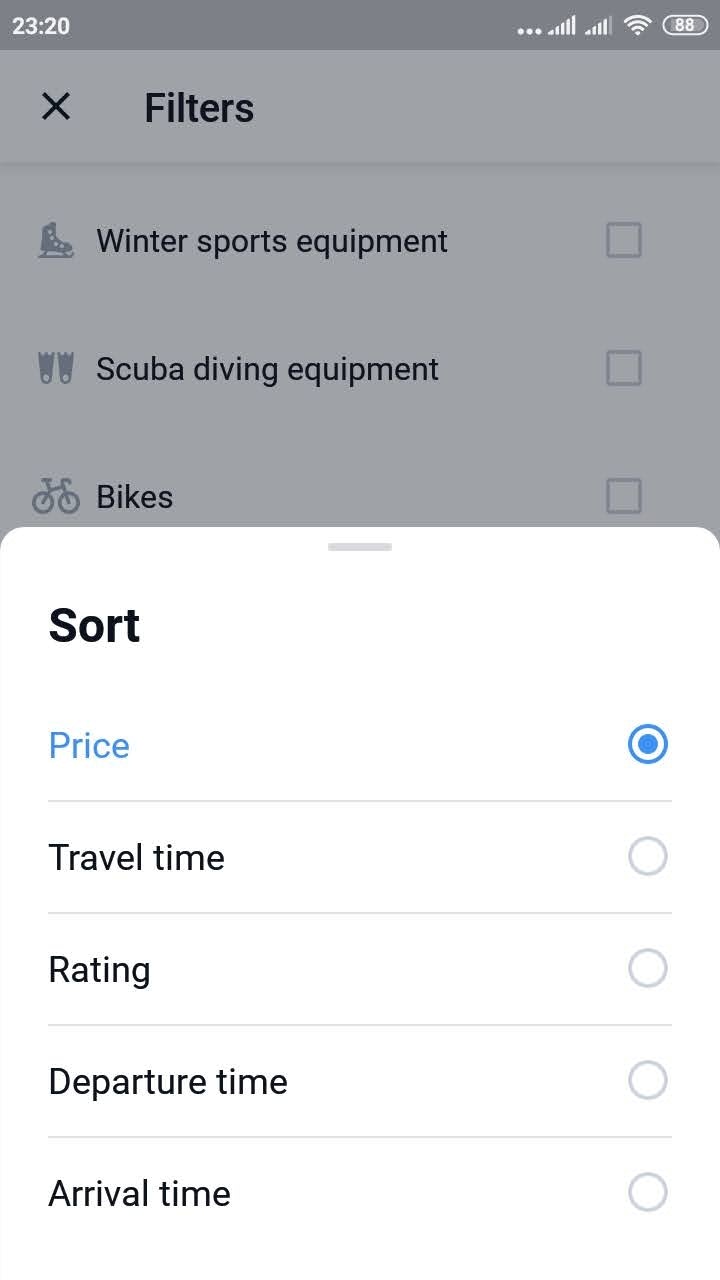Screen dimensions: 720x1280
Task: Sort results by Rating
Action: point(648,969)
